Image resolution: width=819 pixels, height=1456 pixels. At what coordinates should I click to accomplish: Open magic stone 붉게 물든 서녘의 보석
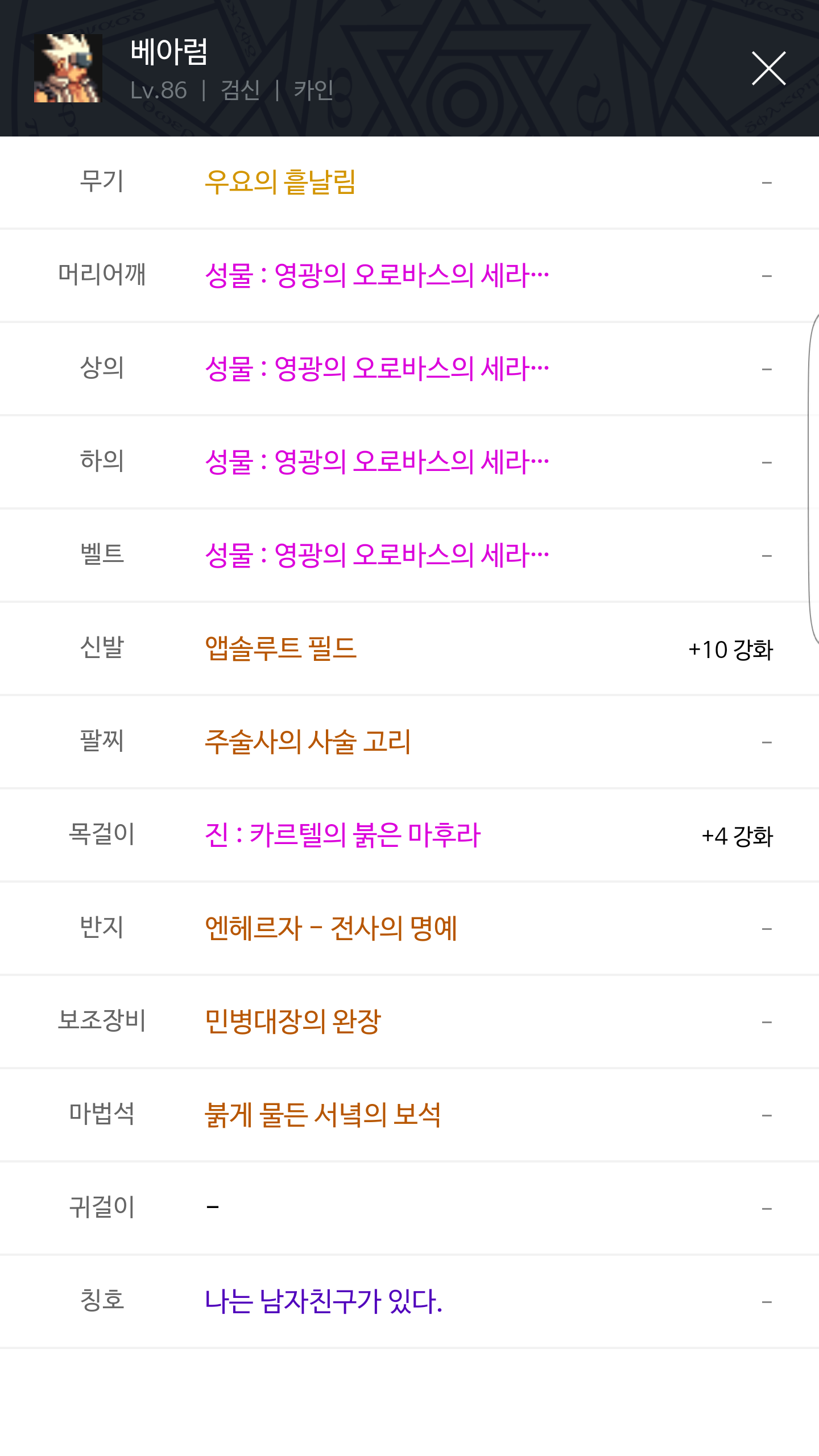[x=322, y=1115]
